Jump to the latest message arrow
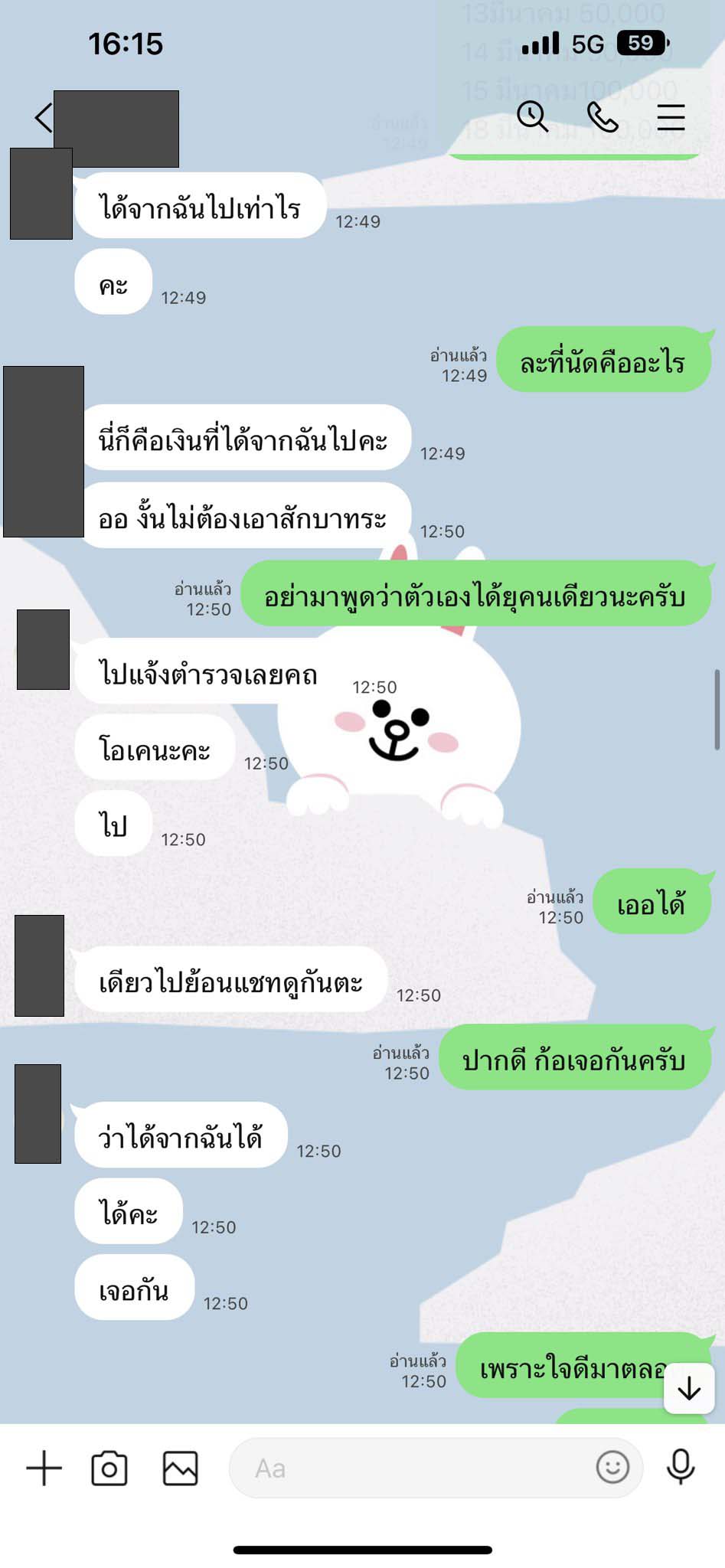725x1568 pixels. 689,1388
